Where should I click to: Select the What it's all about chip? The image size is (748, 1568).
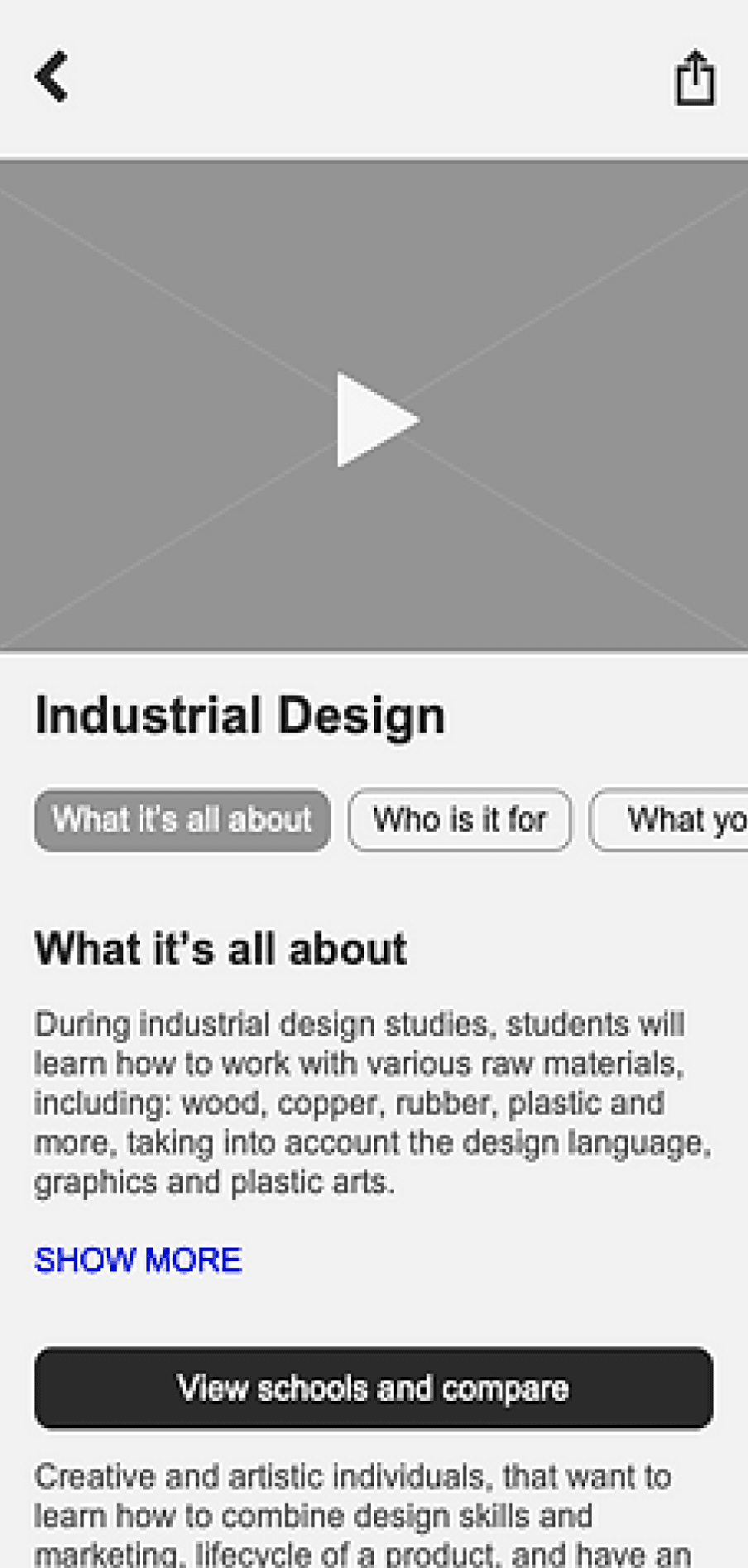[x=182, y=820]
